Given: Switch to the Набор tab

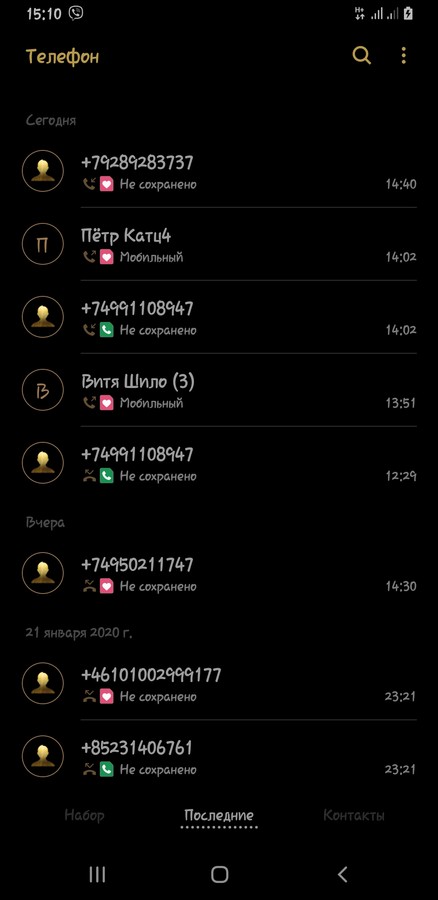Looking at the screenshot, I should click(x=84, y=815).
